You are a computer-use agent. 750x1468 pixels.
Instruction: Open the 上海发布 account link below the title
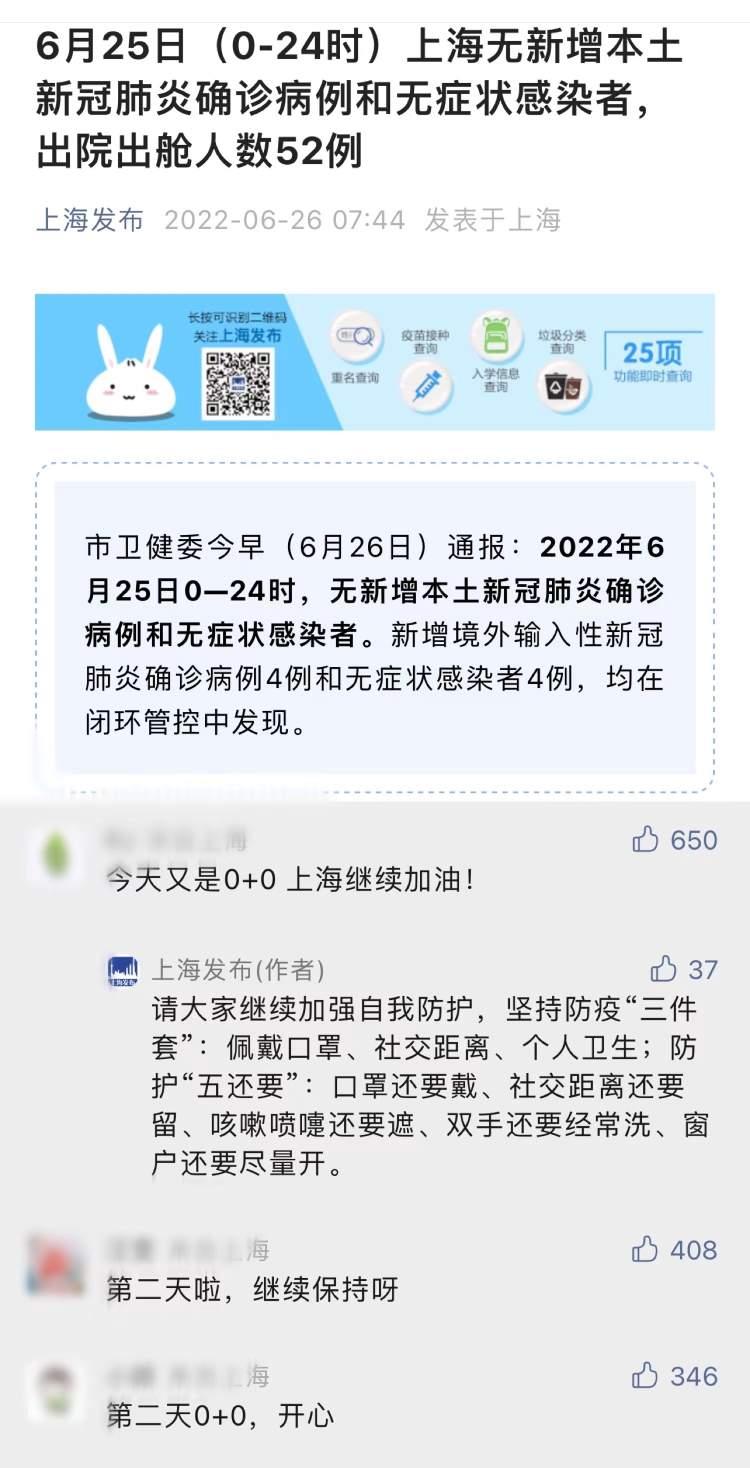tap(90, 220)
